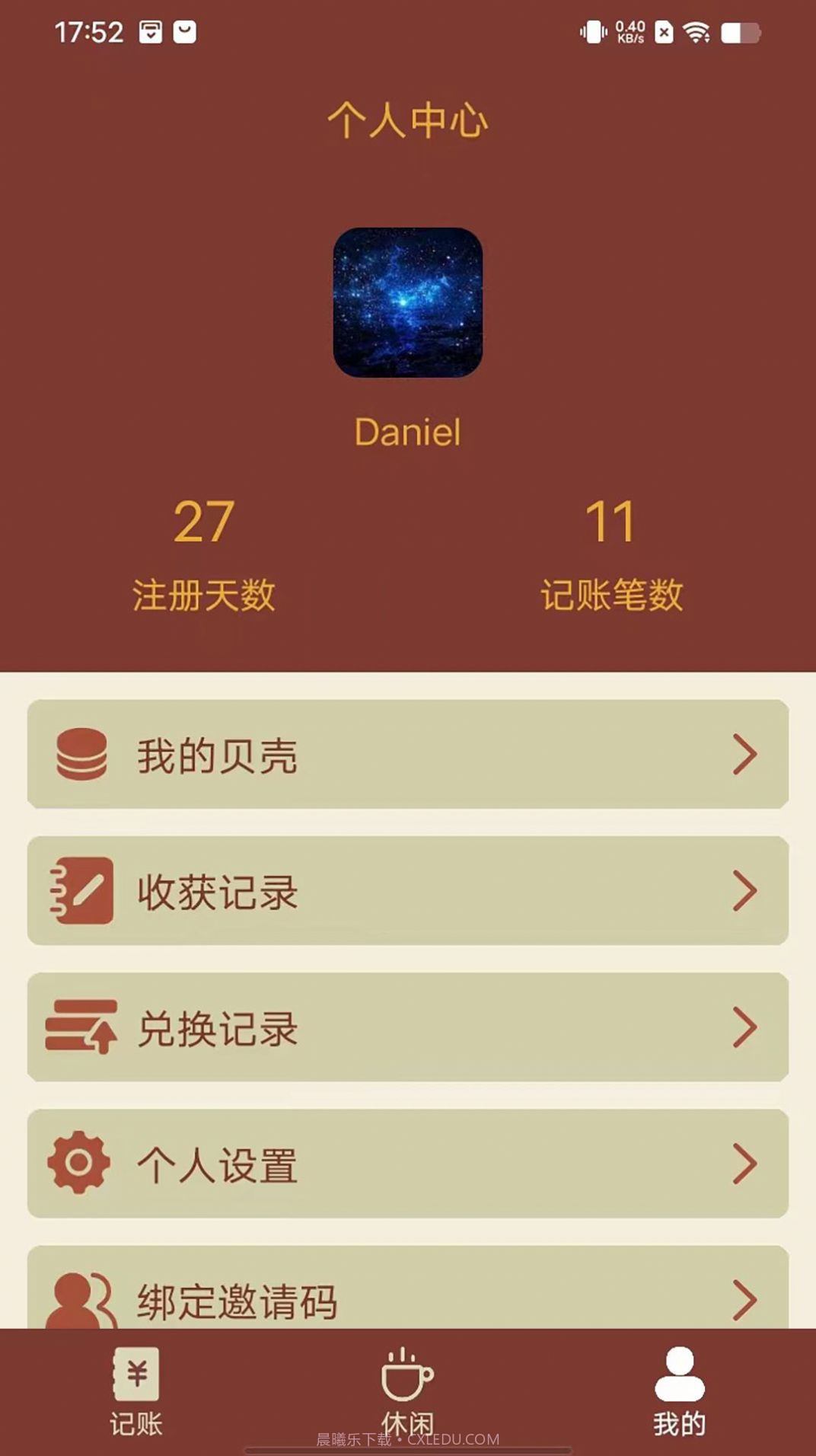
Task: Open the 我的贝壳 row
Action: pyautogui.click(x=407, y=754)
